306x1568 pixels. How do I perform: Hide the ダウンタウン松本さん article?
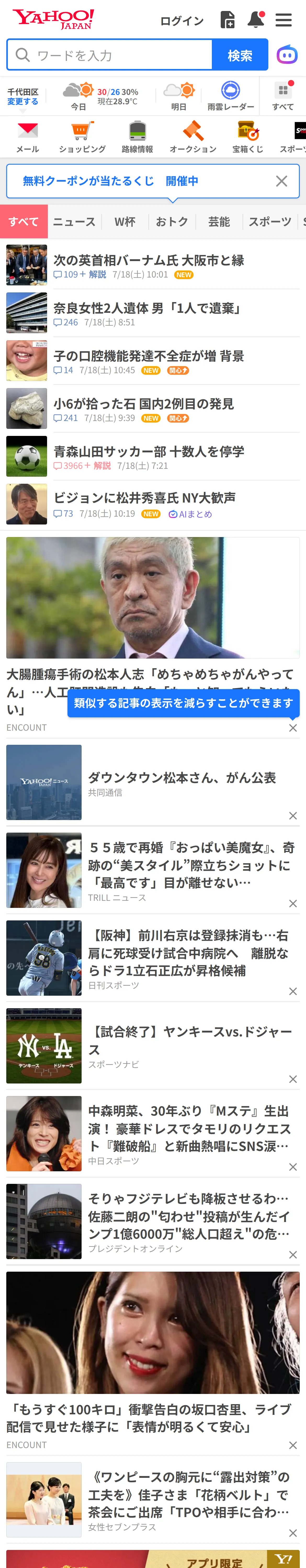[293, 816]
